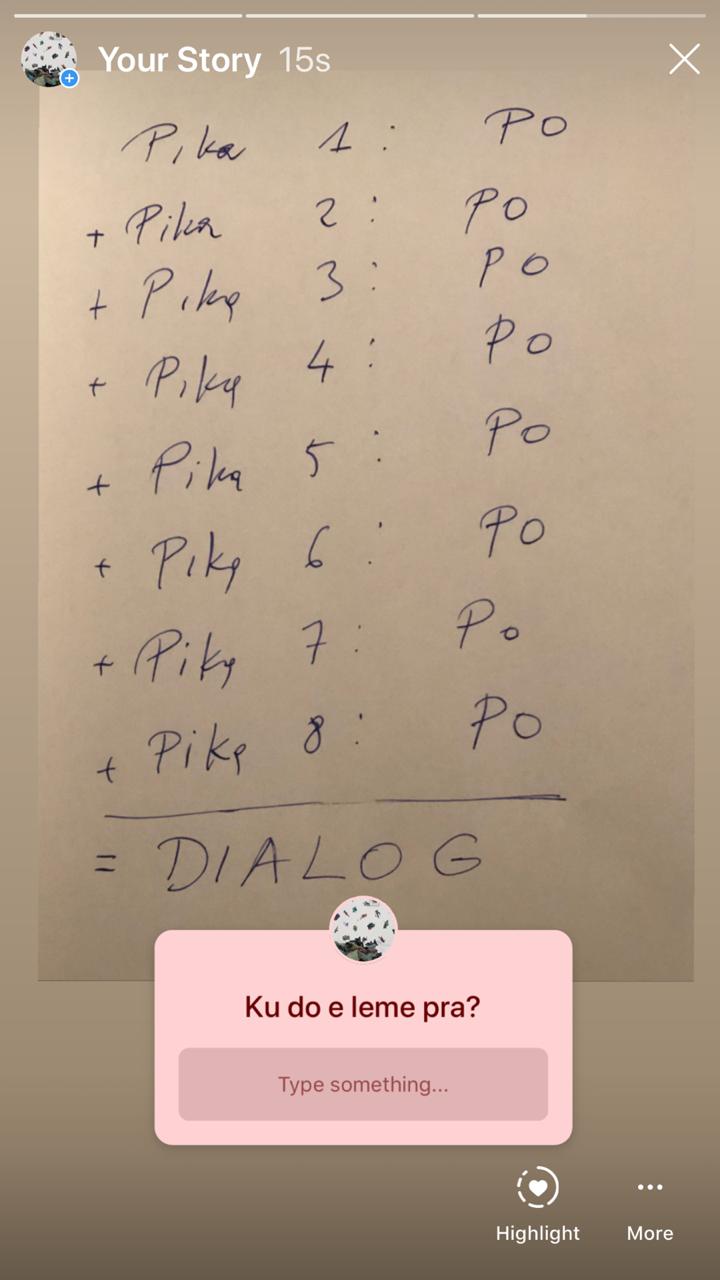The width and height of the screenshot is (720, 1280).
Task: Close the story viewer
Action: click(x=684, y=59)
